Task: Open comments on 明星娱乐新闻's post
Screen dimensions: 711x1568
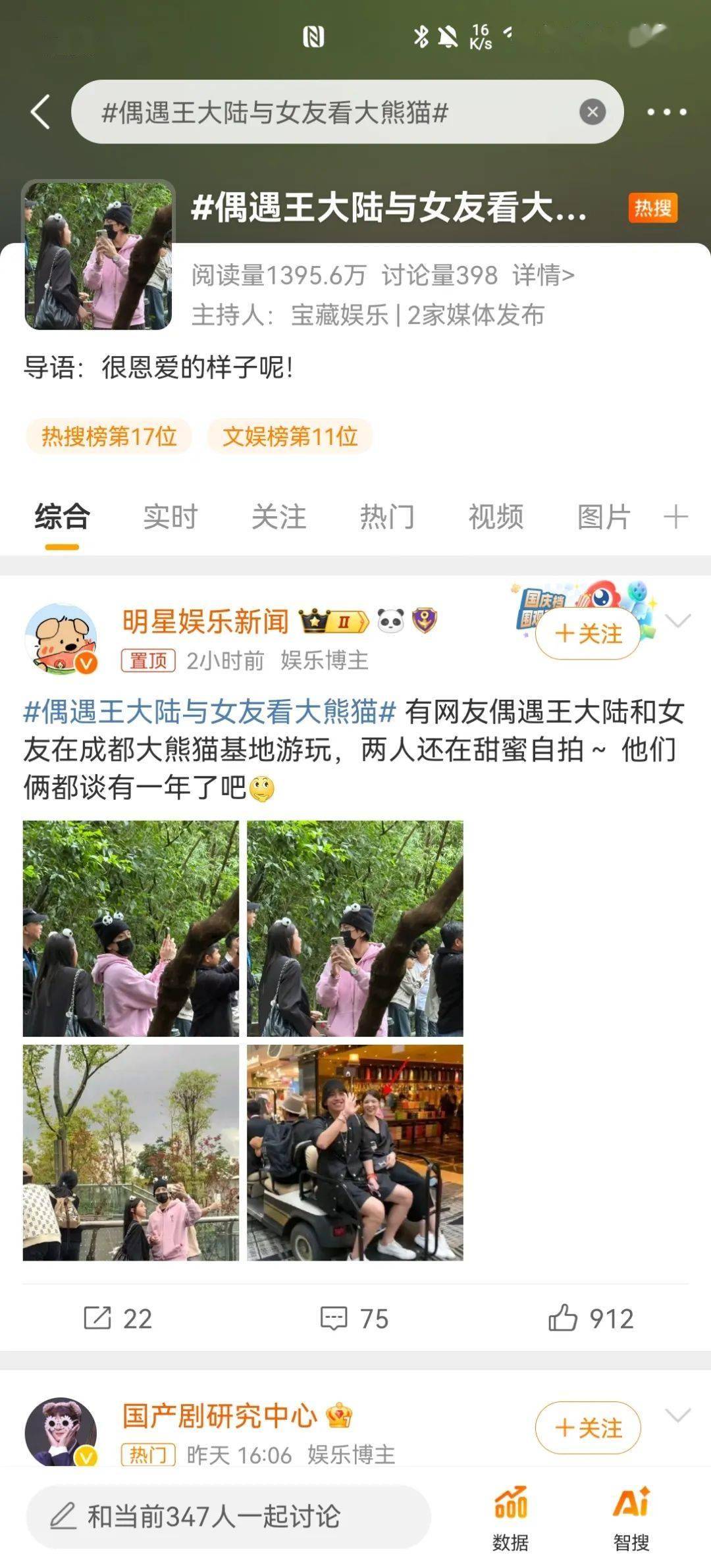Action: (x=354, y=1319)
